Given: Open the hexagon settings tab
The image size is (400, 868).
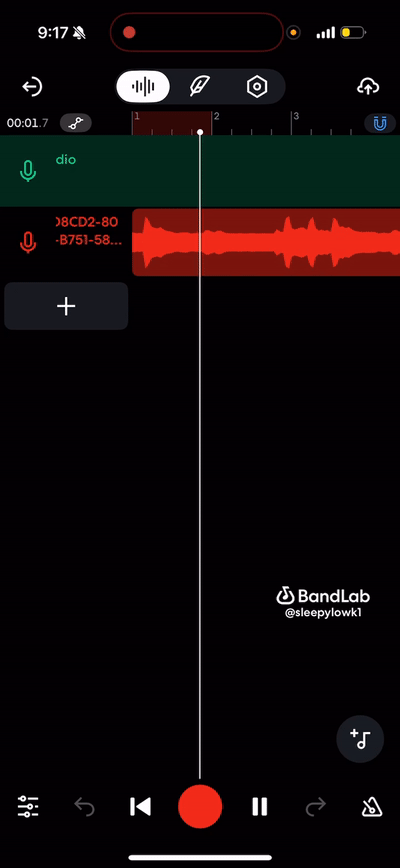Looking at the screenshot, I should point(257,87).
